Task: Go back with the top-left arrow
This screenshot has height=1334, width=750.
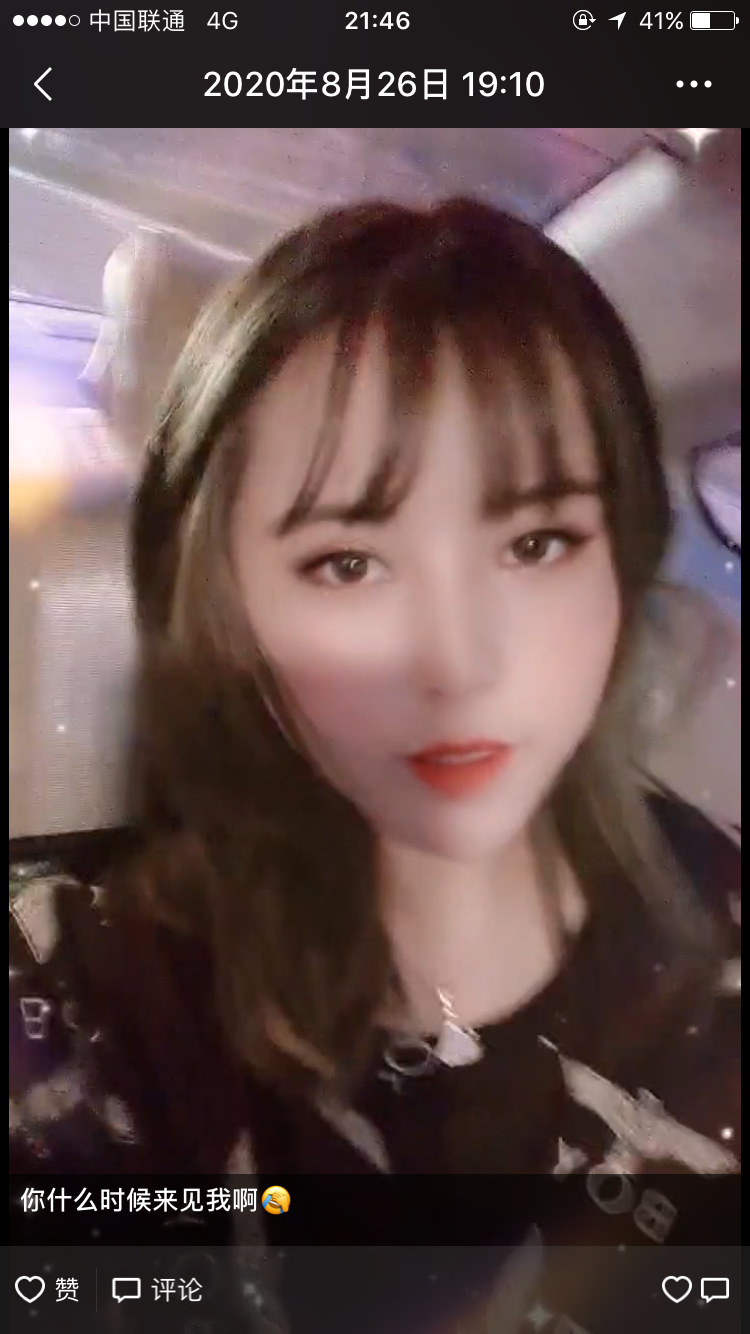Action: [x=42, y=85]
